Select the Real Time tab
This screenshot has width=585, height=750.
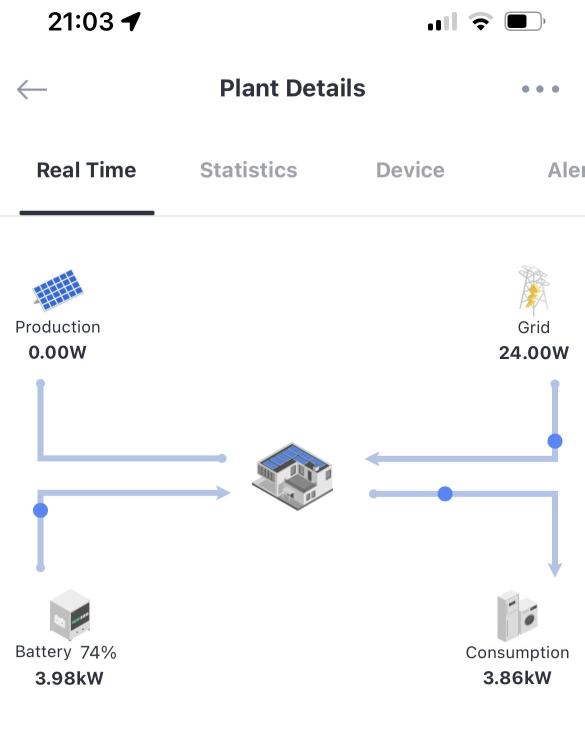(x=87, y=170)
